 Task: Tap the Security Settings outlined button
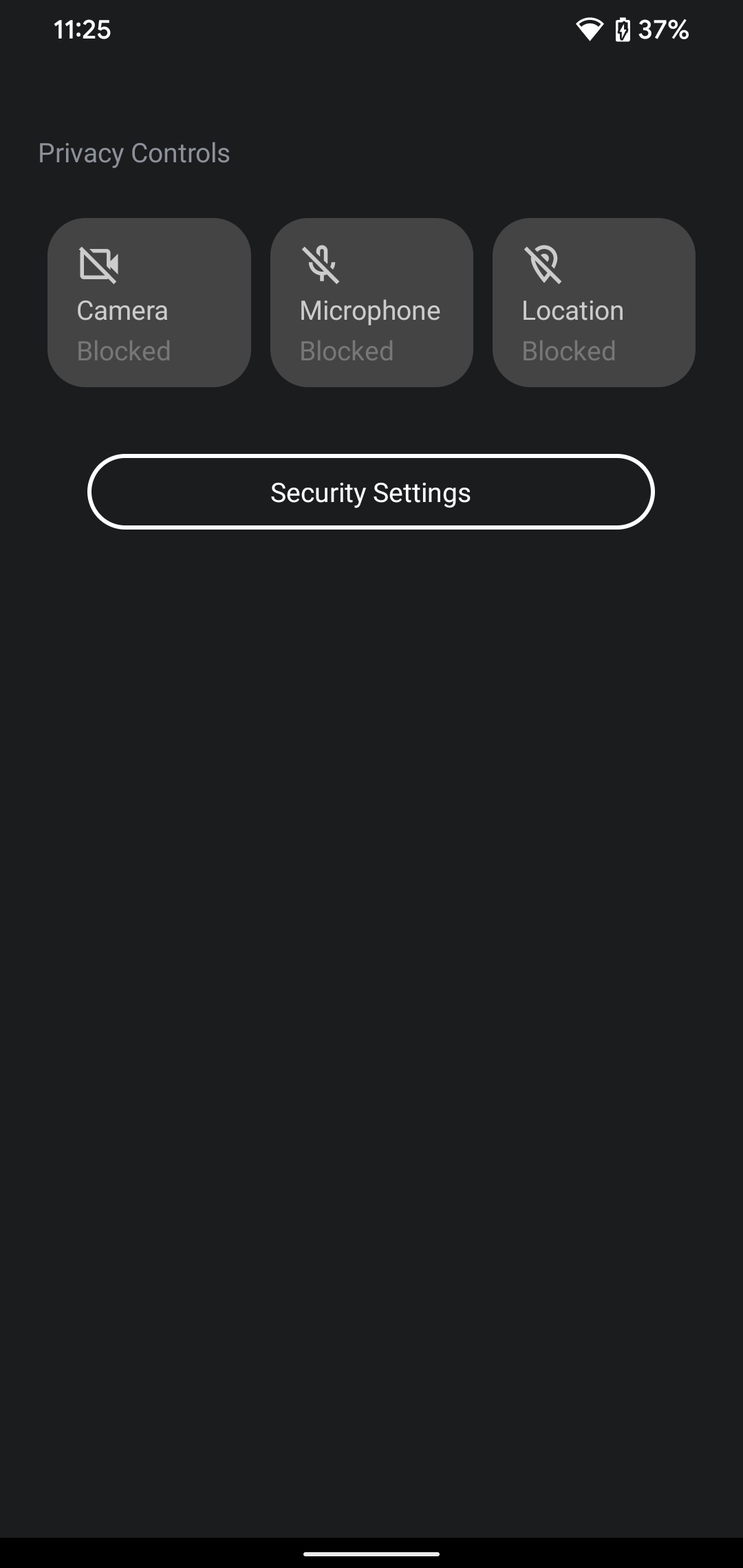371,492
